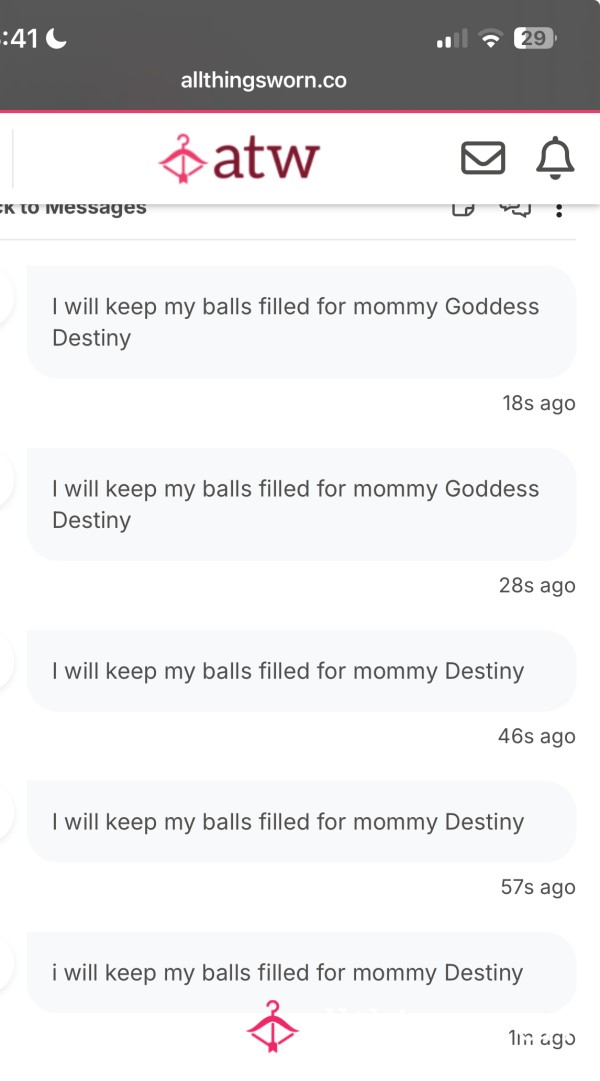Screen dimensions: 600x1081
Task: Go back to Messages
Action: point(72,208)
